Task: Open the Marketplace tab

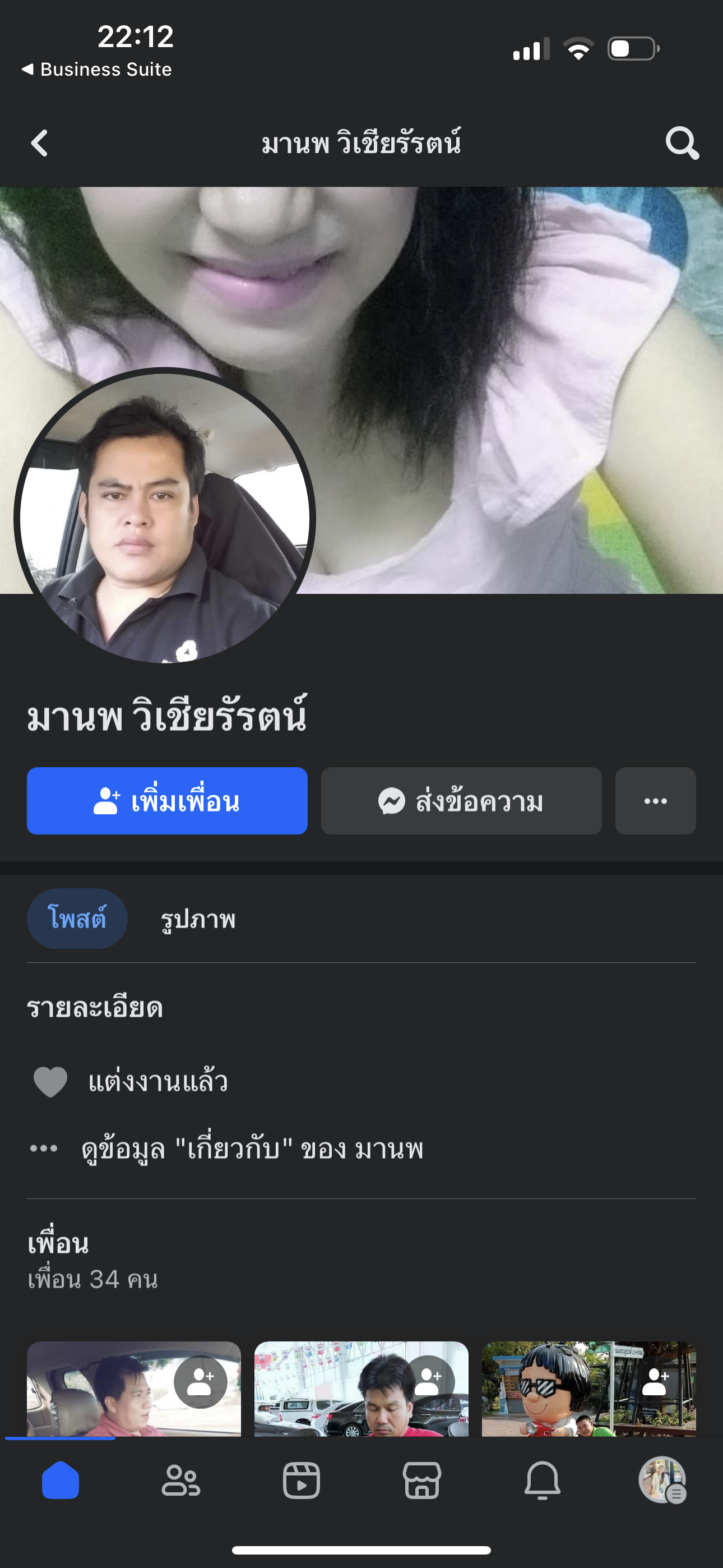Action: tap(421, 1481)
